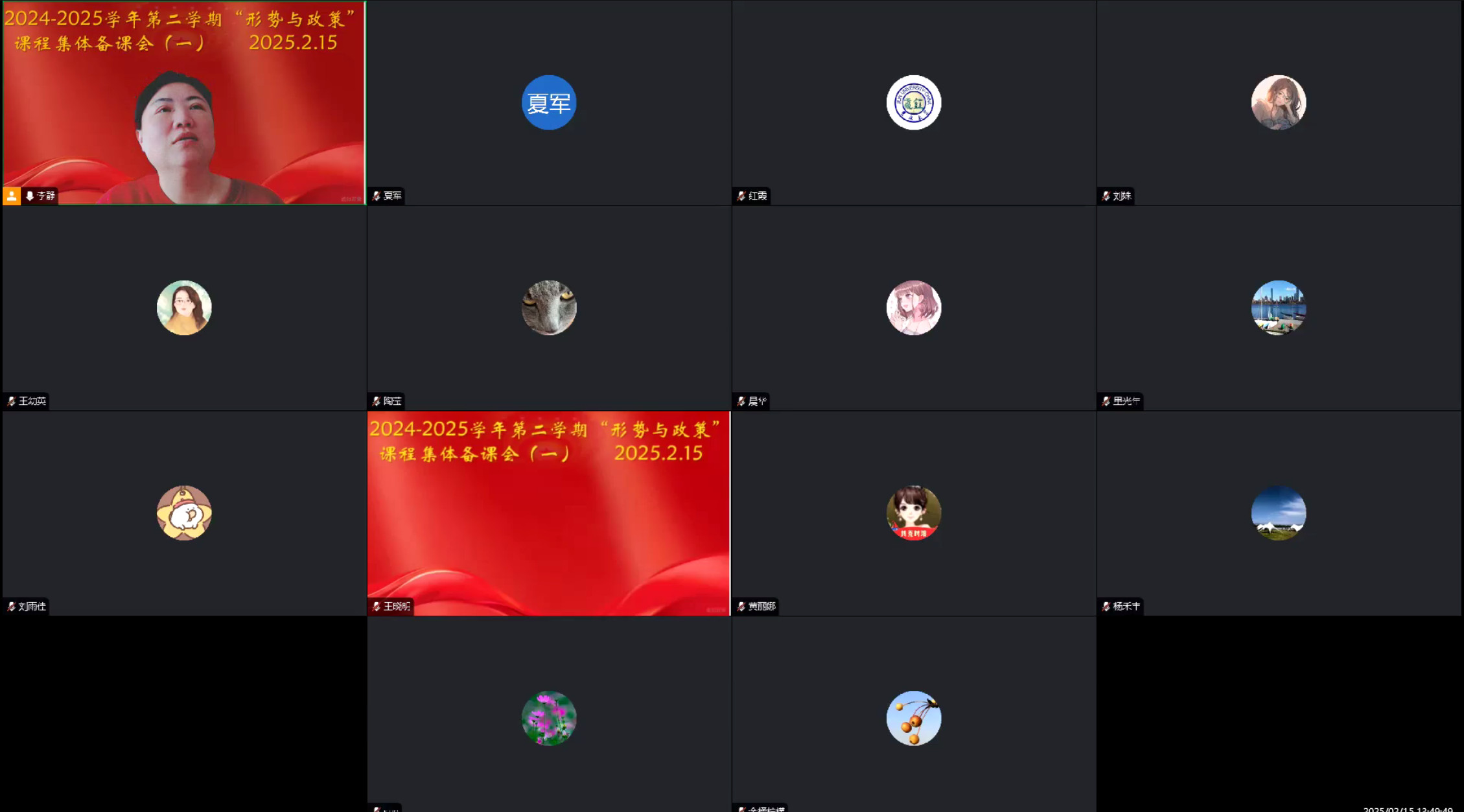
Task: Select the tile with the pink flower avatar
Action: [x=549, y=718]
